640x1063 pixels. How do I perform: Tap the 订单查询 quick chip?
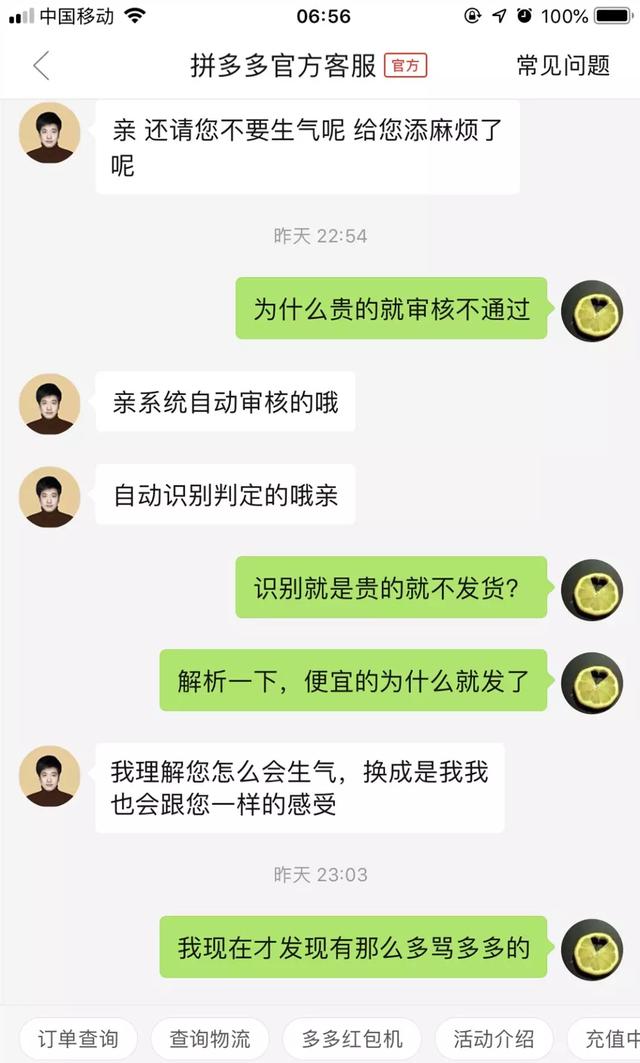[78, 1038]
